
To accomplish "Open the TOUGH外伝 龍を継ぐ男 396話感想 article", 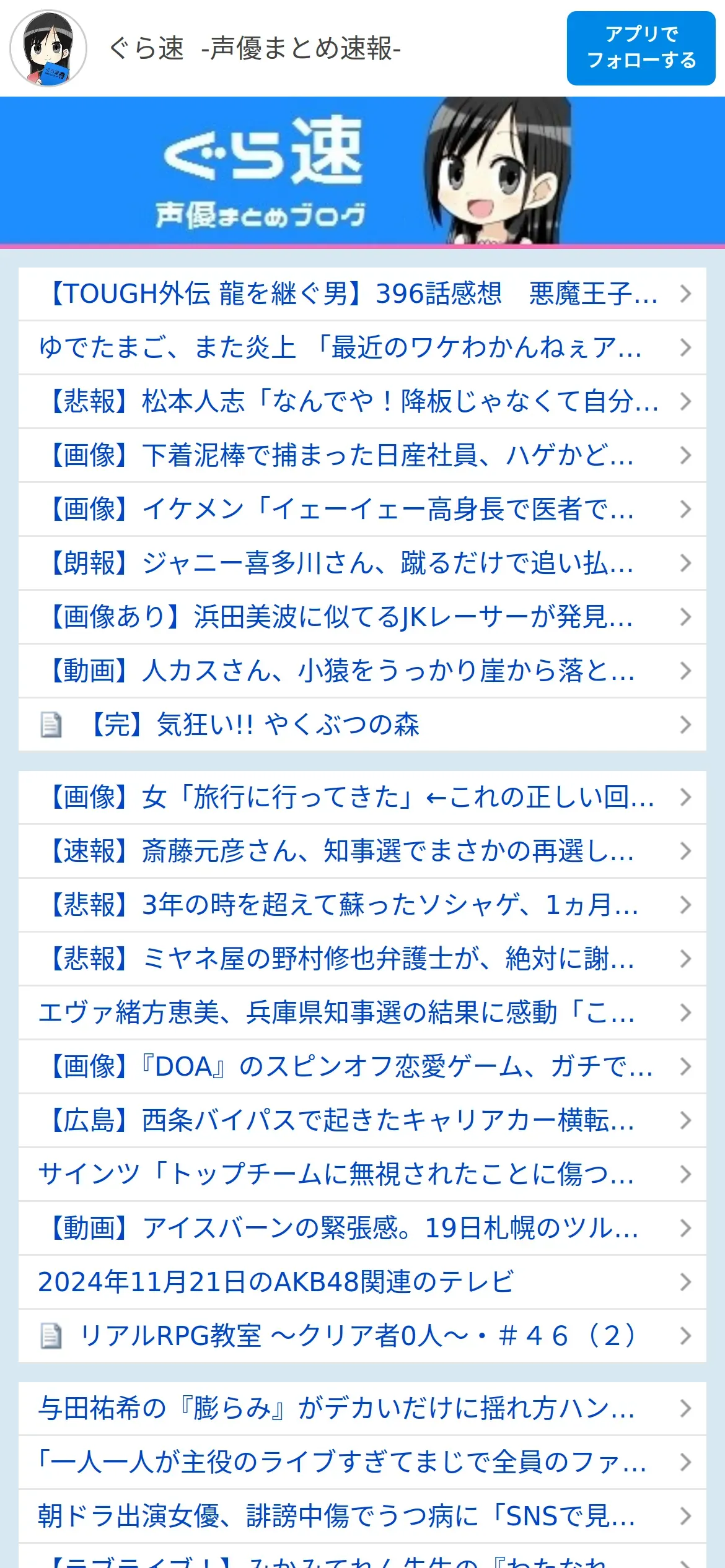I will (362, 294).
